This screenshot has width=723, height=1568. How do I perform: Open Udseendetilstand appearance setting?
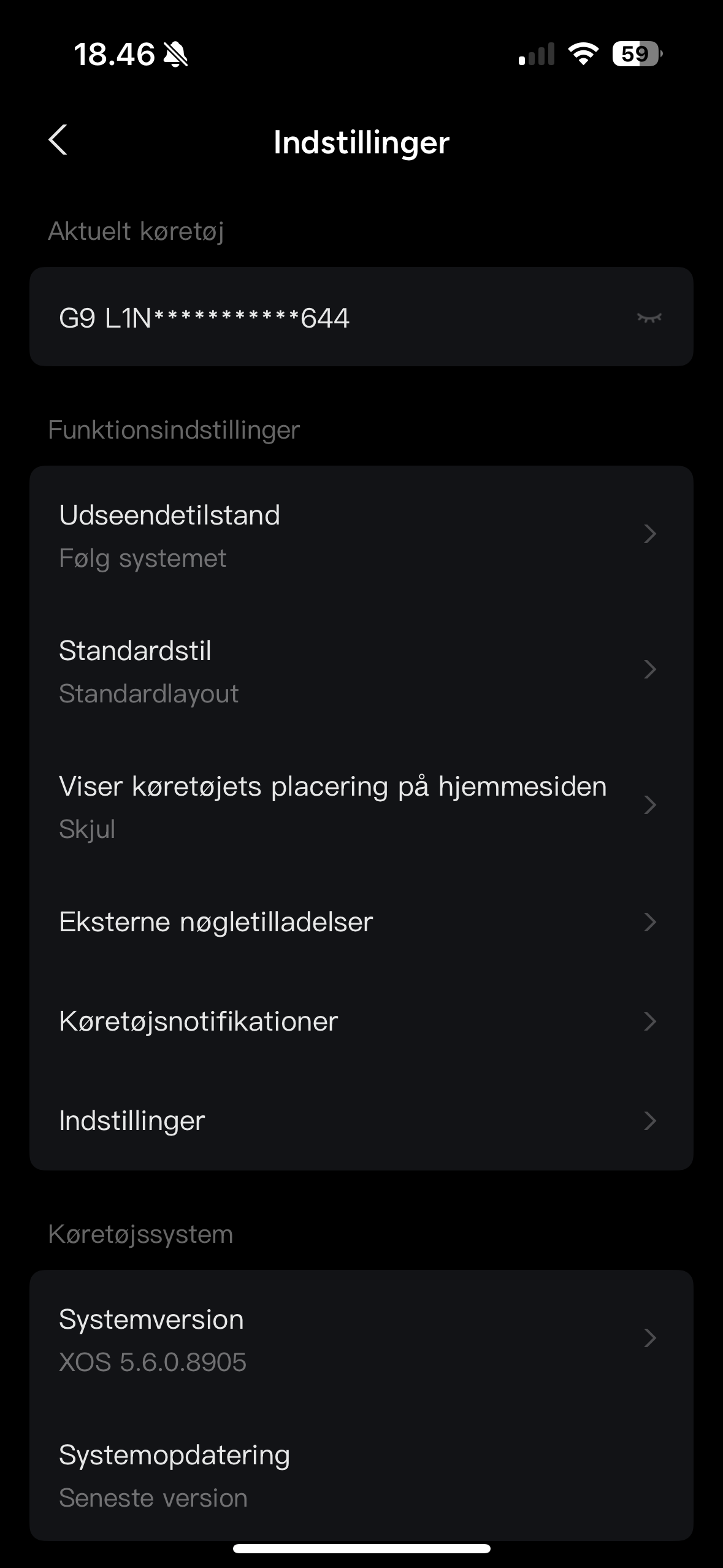(x=361, y=535)
